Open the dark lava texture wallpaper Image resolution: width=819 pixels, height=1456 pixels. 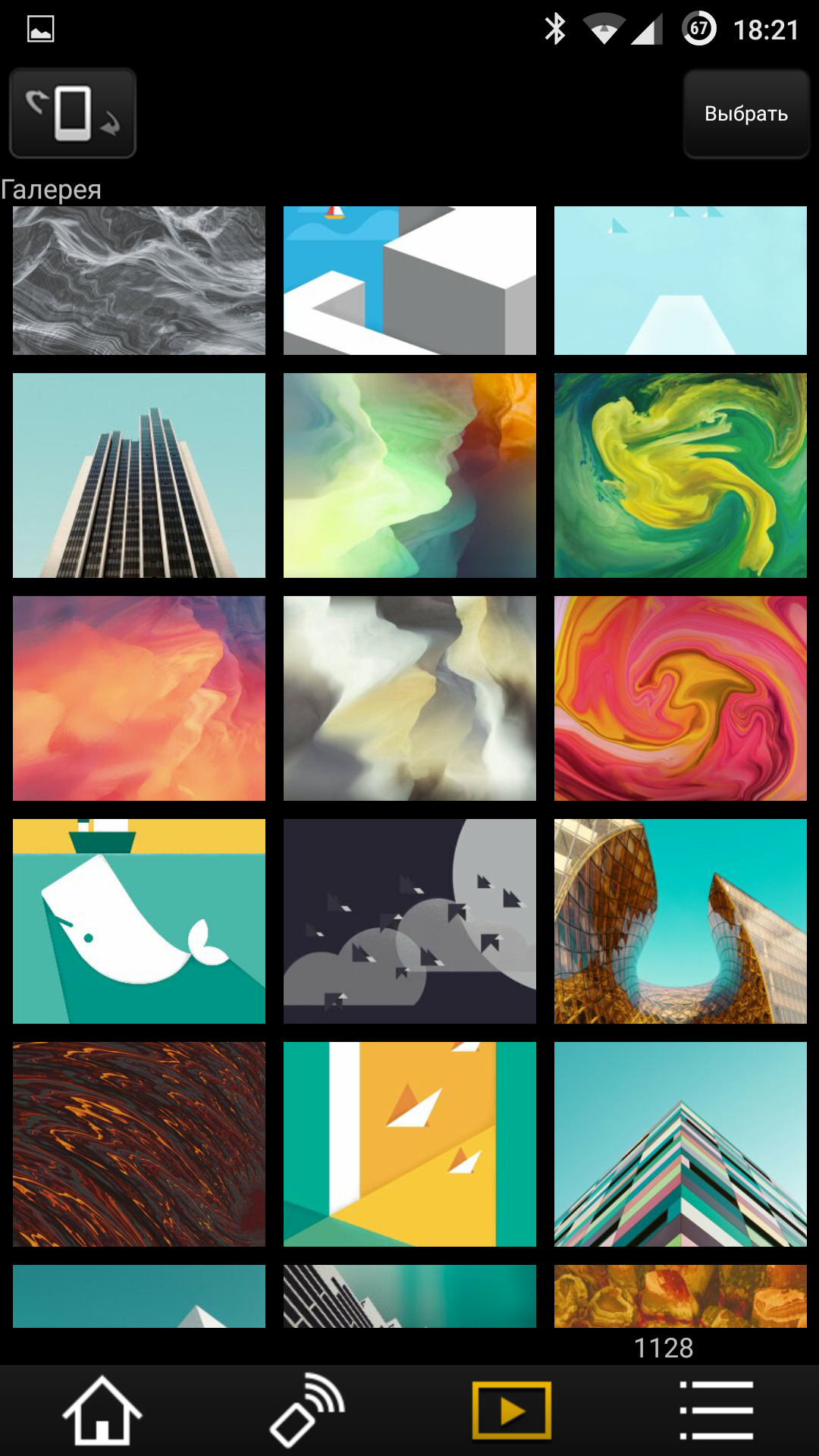point(139,1144)
